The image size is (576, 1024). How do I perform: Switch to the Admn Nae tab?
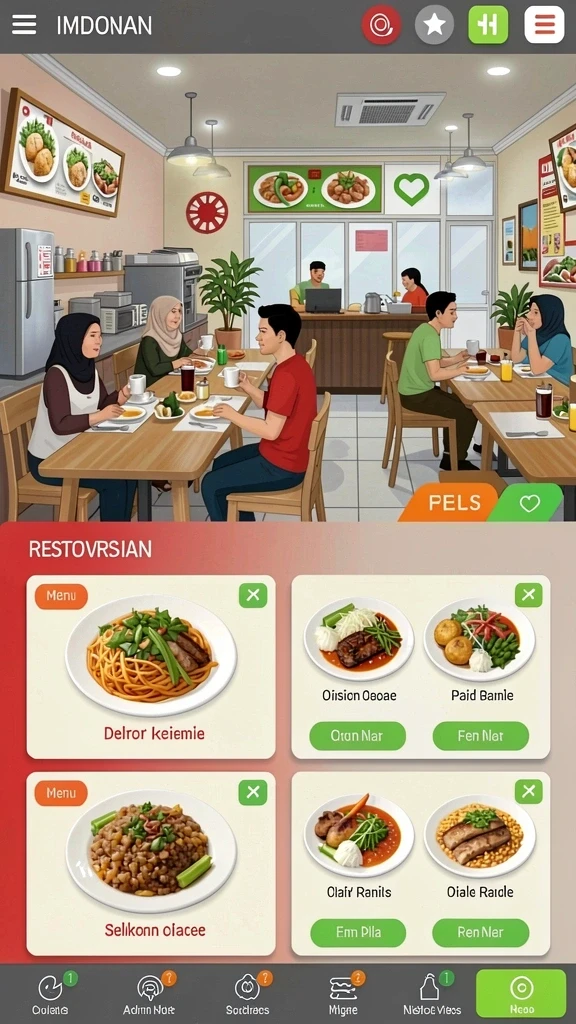click(150, 994)
